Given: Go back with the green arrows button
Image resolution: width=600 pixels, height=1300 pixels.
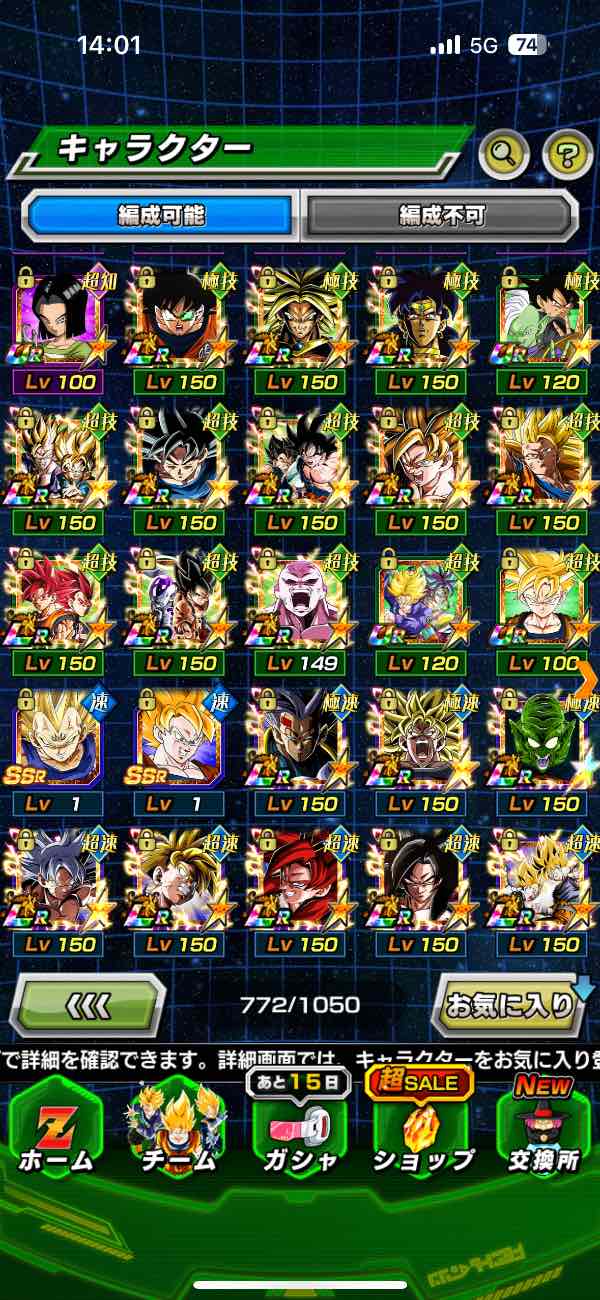Looking at the screenshot, I should point(87,1004).
